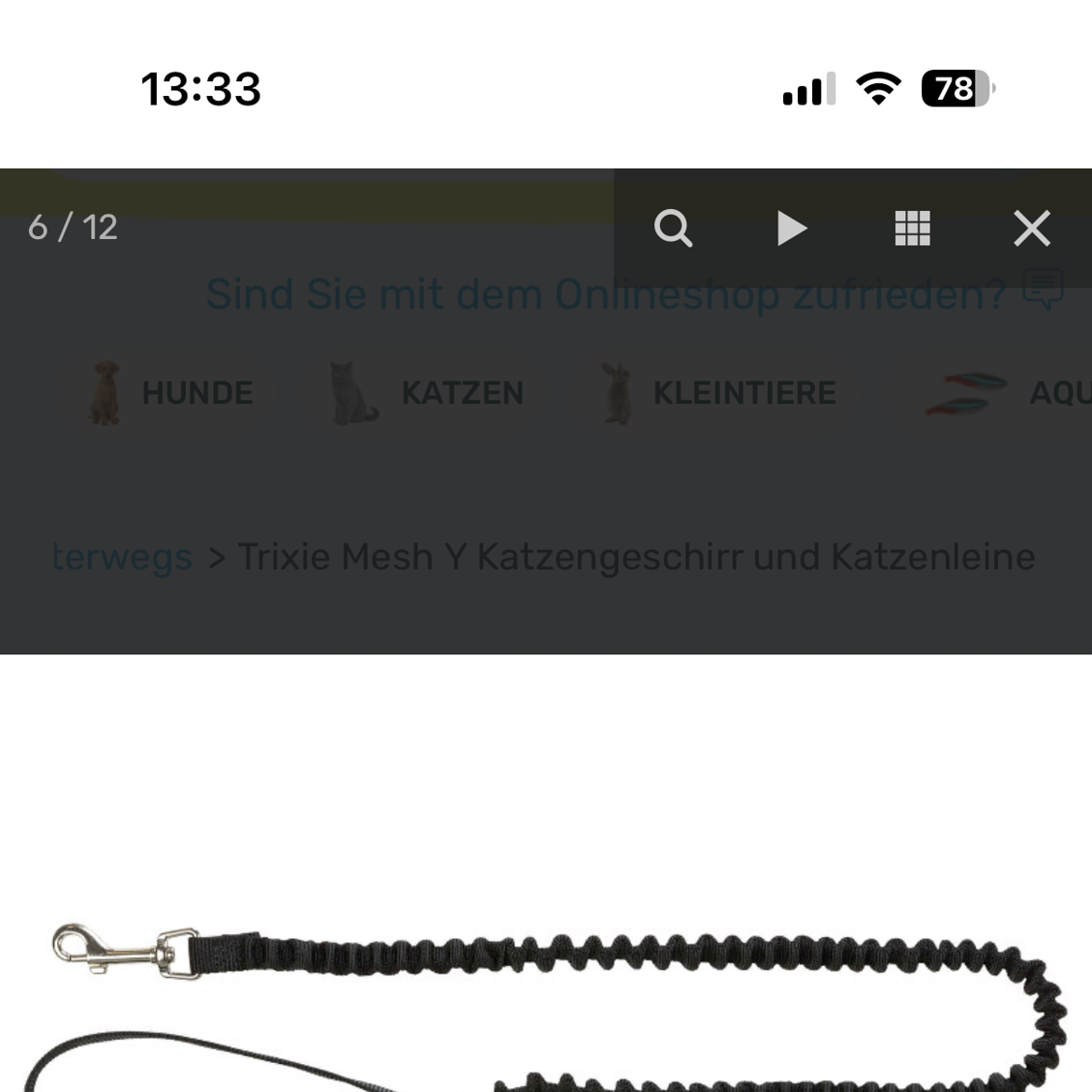Show thumbnail grid of all images
Screen dimensions: 1092x1092
click(x=912, y=228)
